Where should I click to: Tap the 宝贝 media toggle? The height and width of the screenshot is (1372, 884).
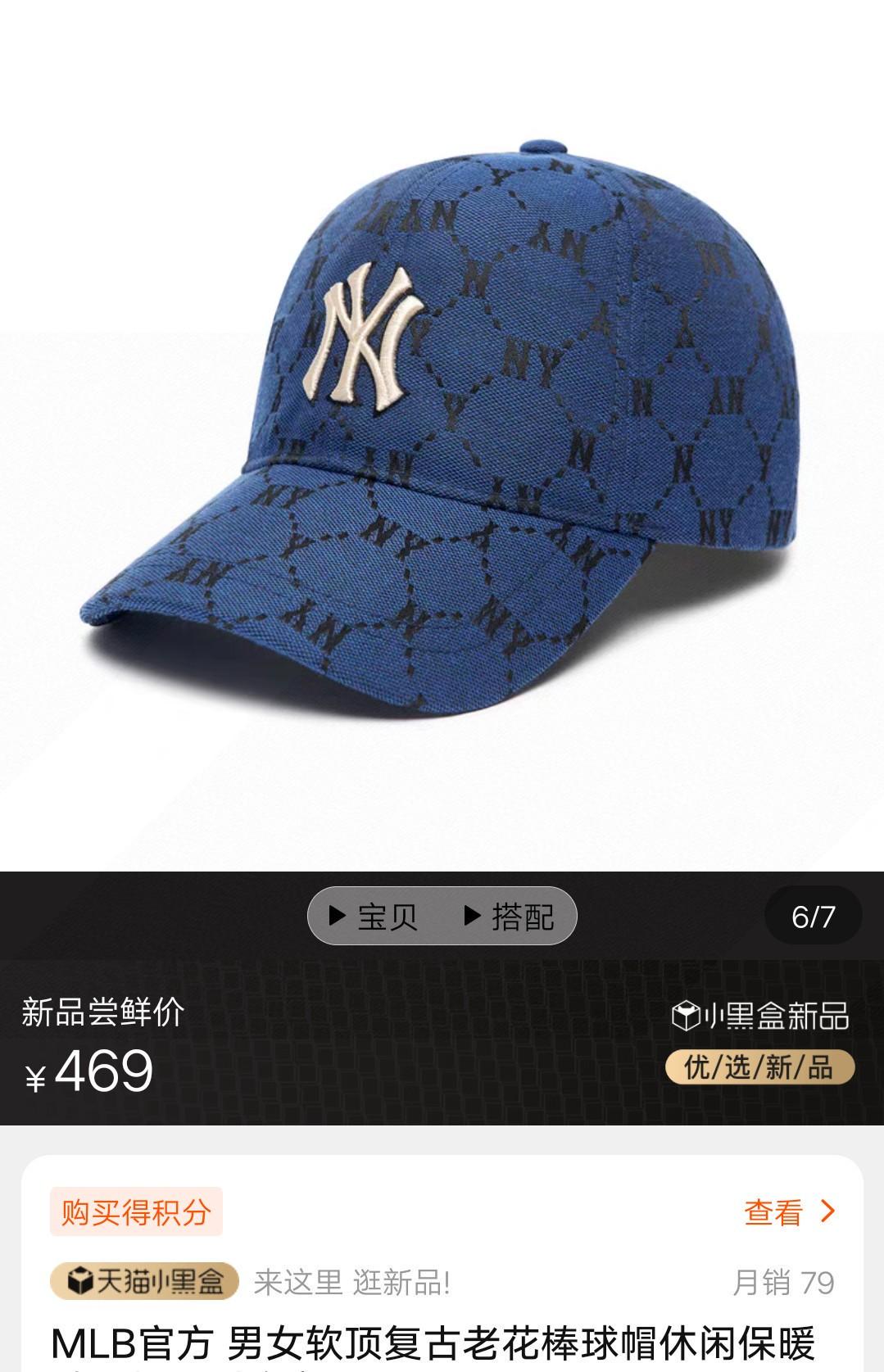(374, 916)
